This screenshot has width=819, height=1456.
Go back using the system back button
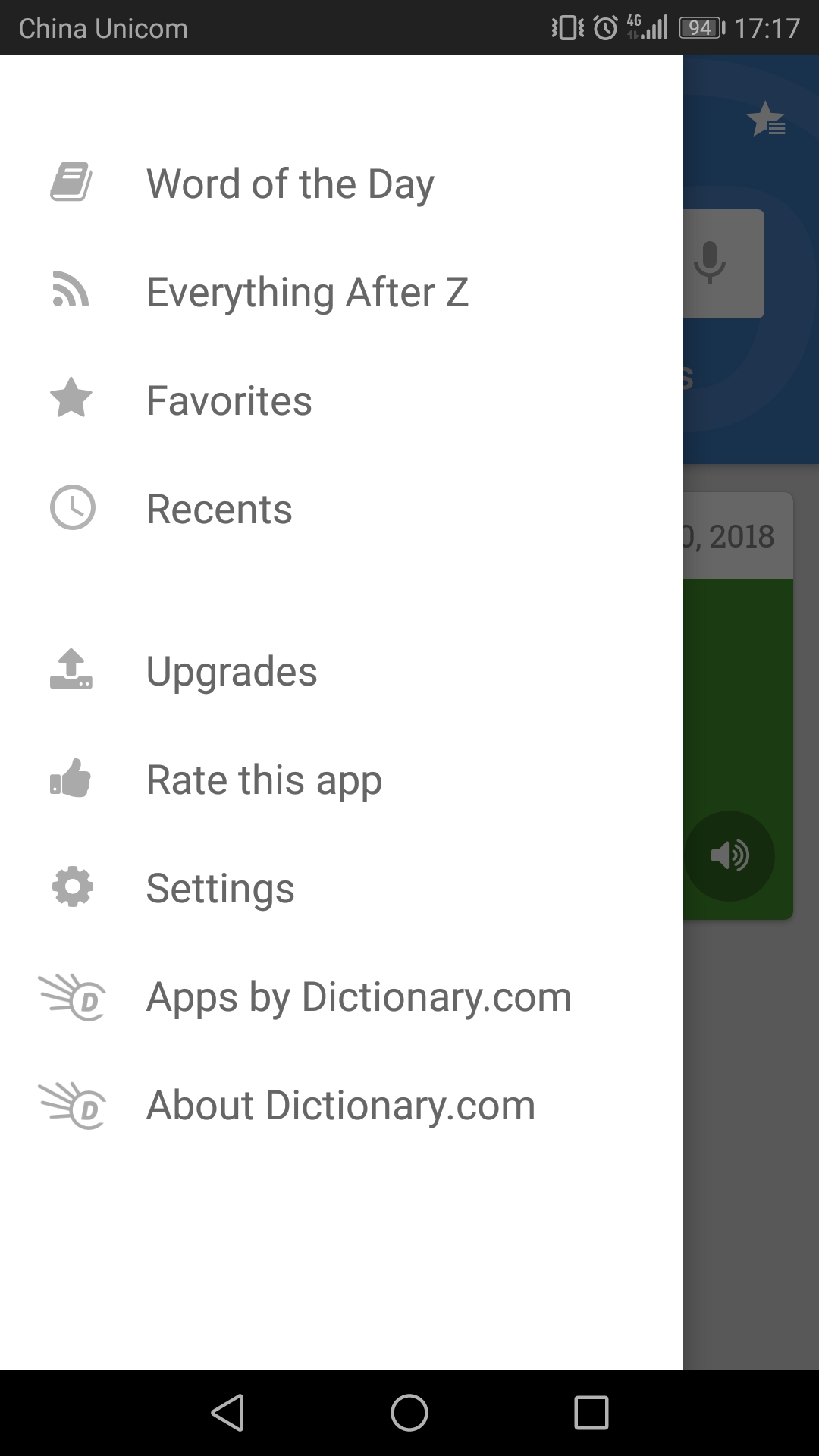[x=227, y=1413]
